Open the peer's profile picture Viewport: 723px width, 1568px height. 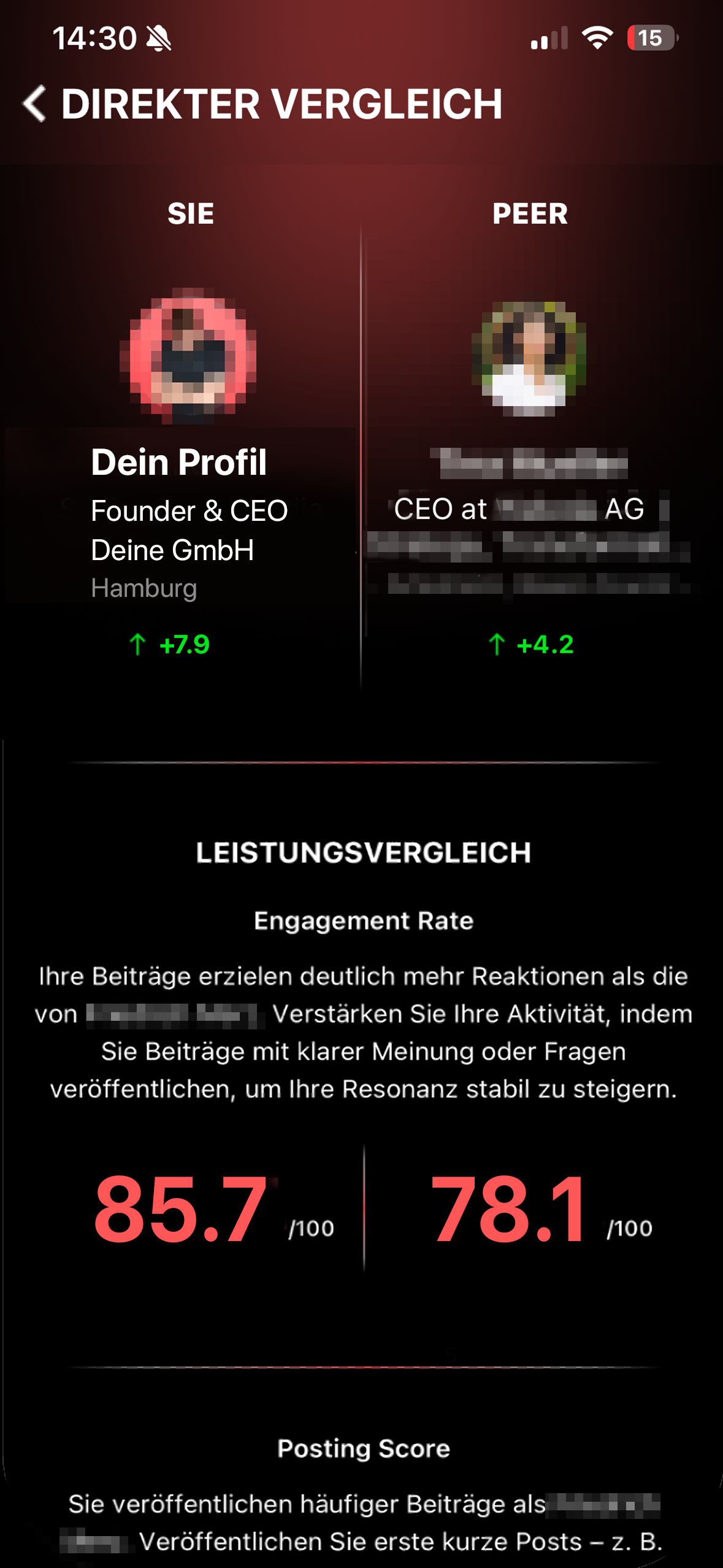pos(529,358)
